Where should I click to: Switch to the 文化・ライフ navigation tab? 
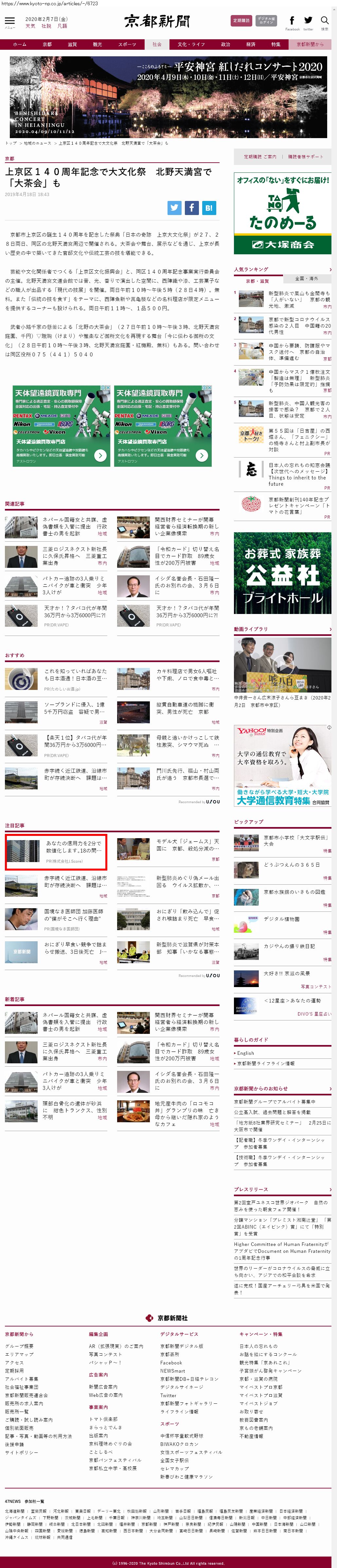pos(191,45)
